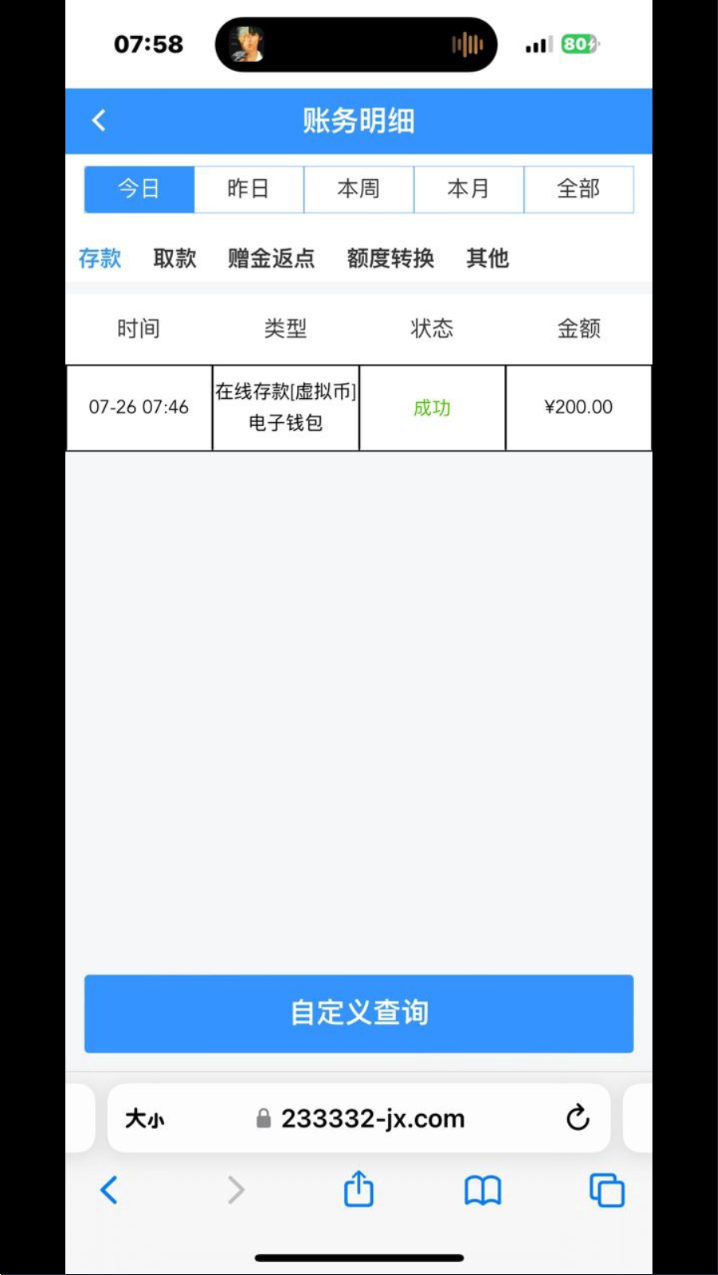Viewport: 718px width, 1275px height.
Task: Show records for 本周
Action: 359,189
